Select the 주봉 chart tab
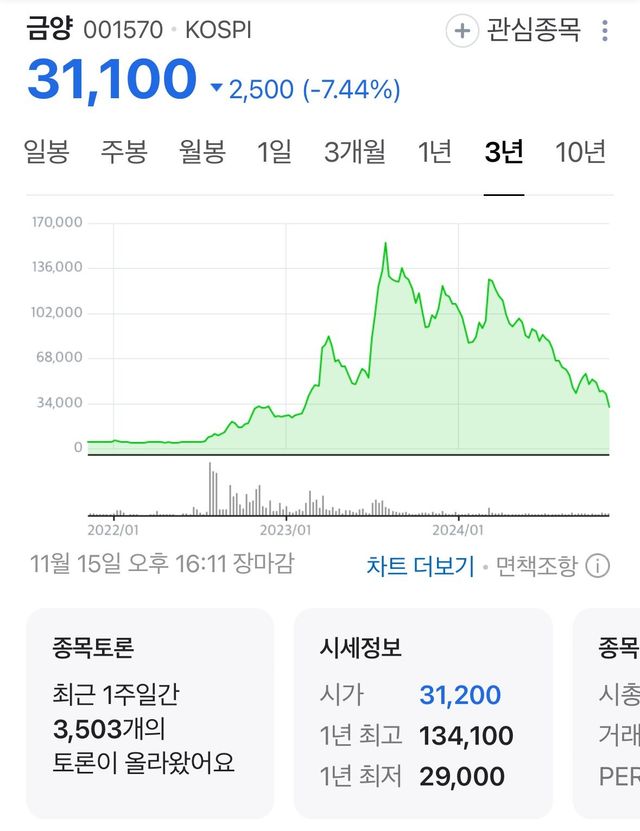Image resolution: width=640 pixels, height=831 pixels. click(x=123, y=152)
